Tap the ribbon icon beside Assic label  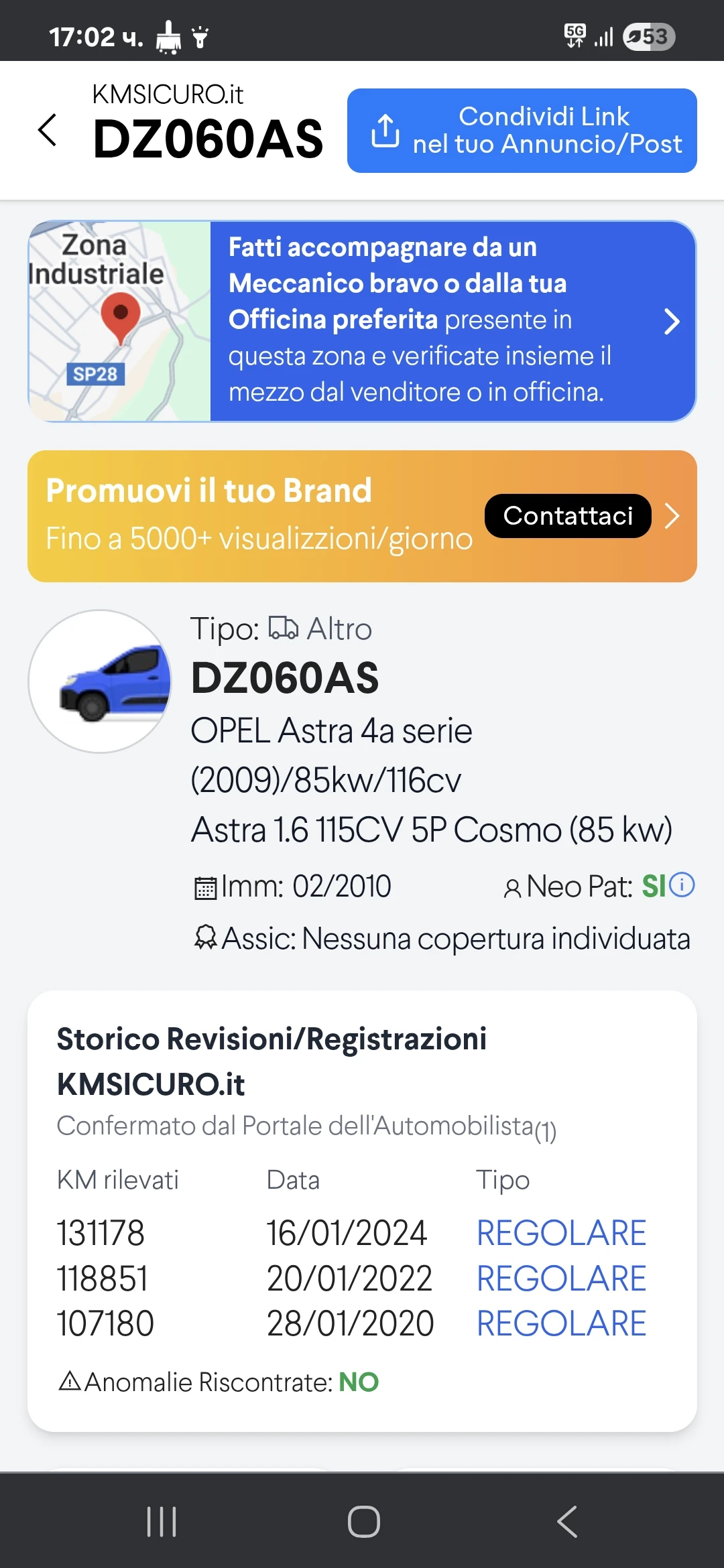click(206, 937)
